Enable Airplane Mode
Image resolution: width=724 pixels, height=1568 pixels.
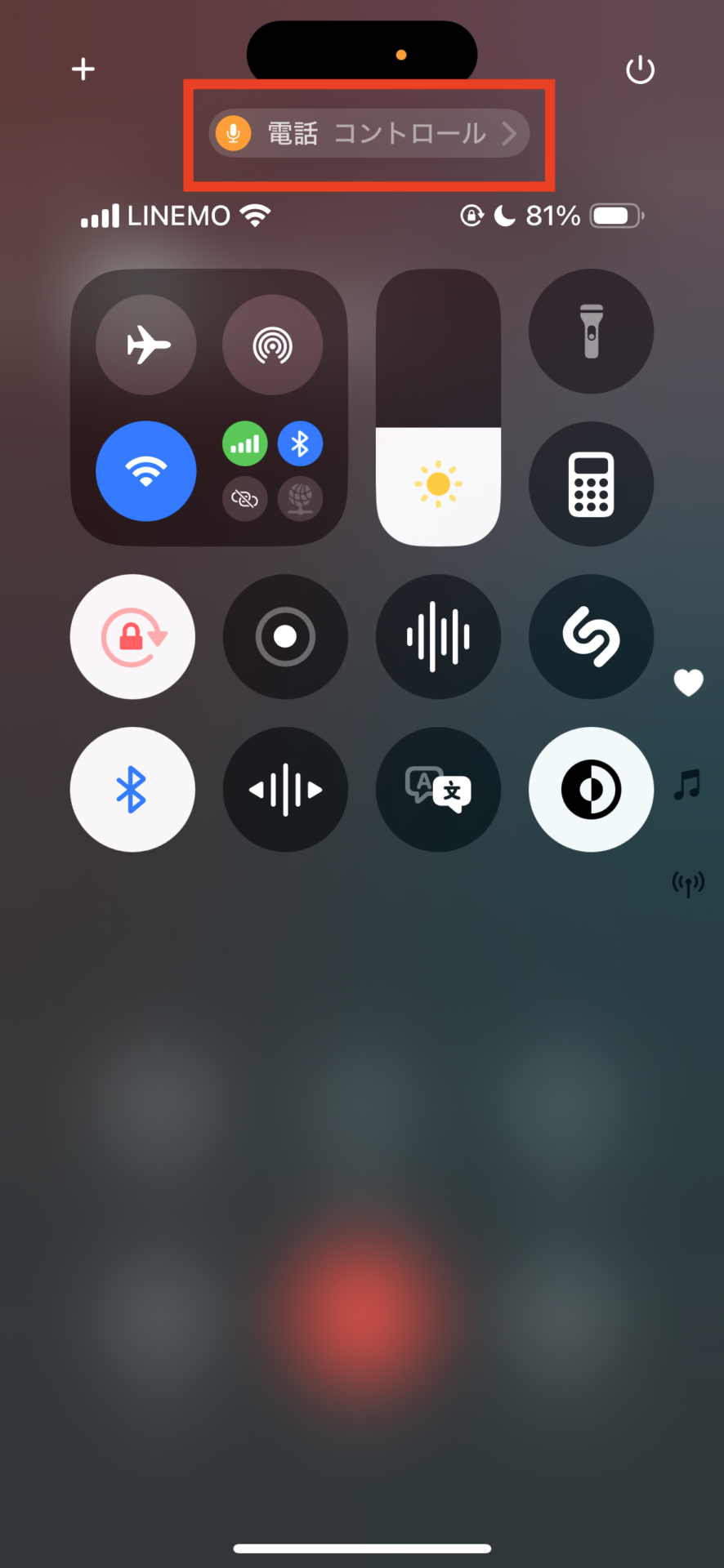coord(146,345)
